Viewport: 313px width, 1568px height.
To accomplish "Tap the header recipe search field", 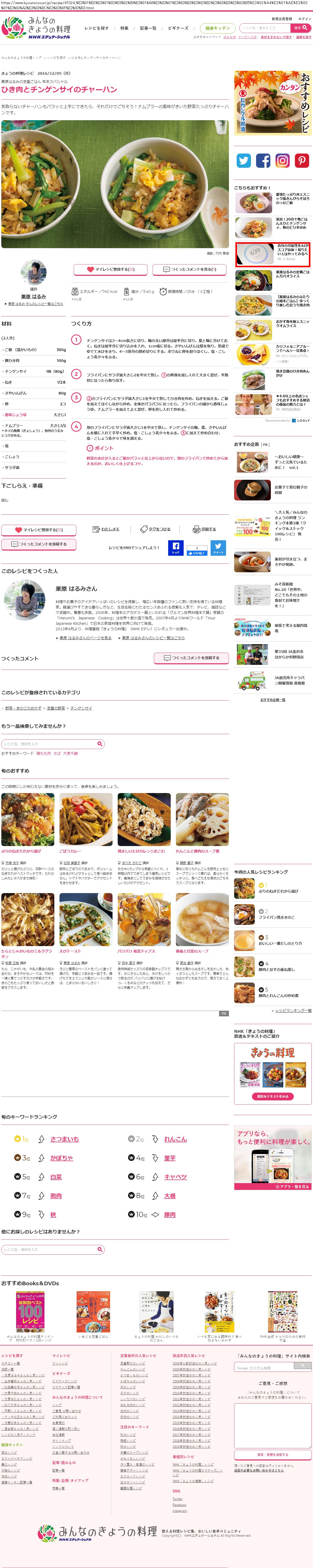I will [265, 28].
